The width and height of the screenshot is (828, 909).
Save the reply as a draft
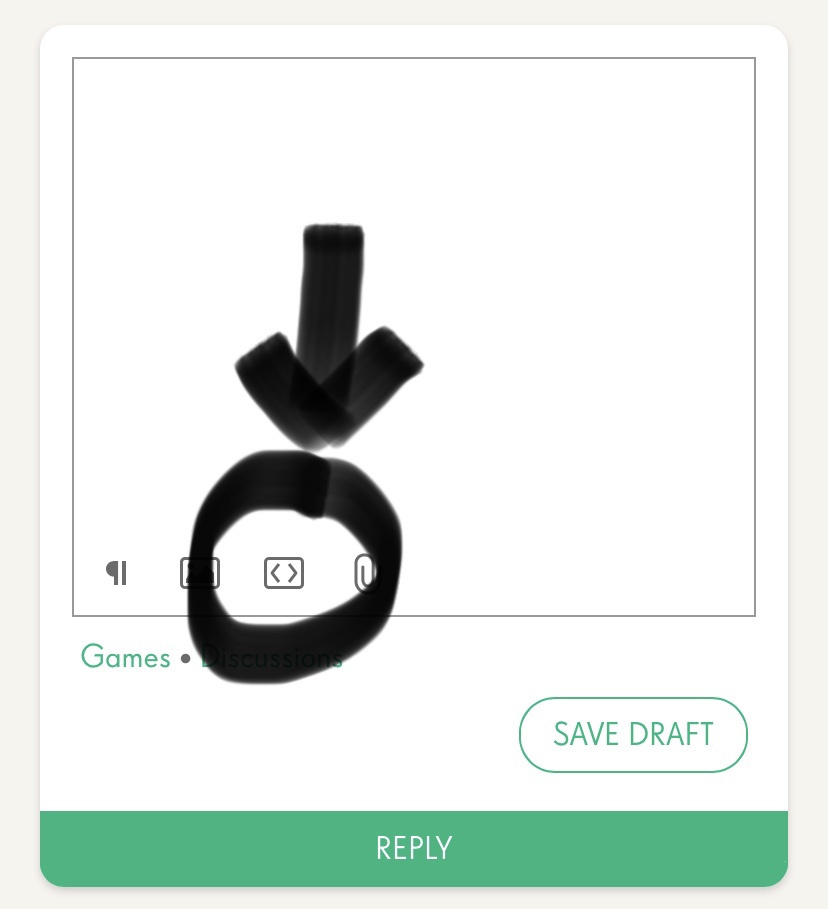click(633, 734)
